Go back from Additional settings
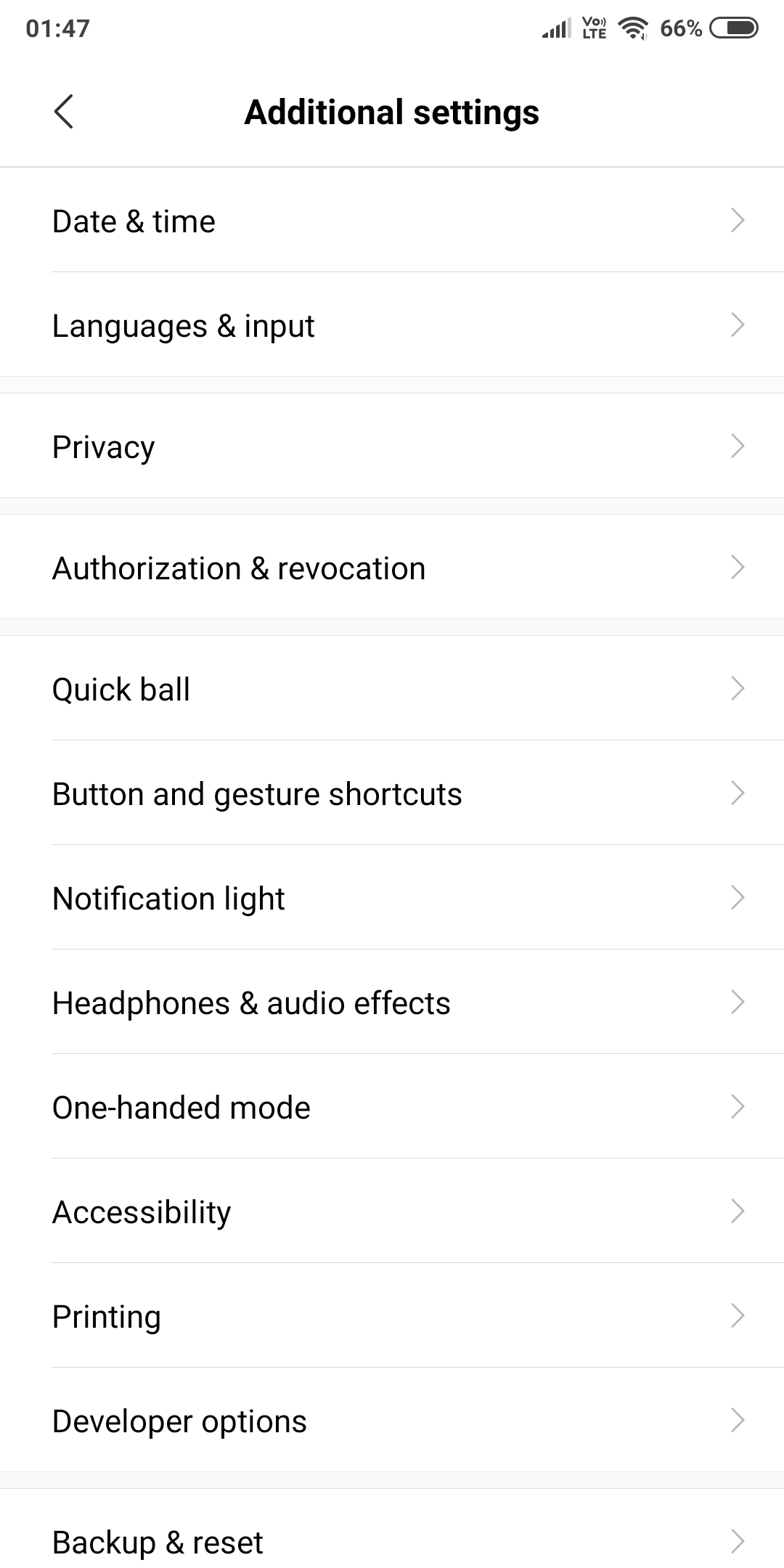The height and width of the screenshot is (1568, 784). pos(64,112)
